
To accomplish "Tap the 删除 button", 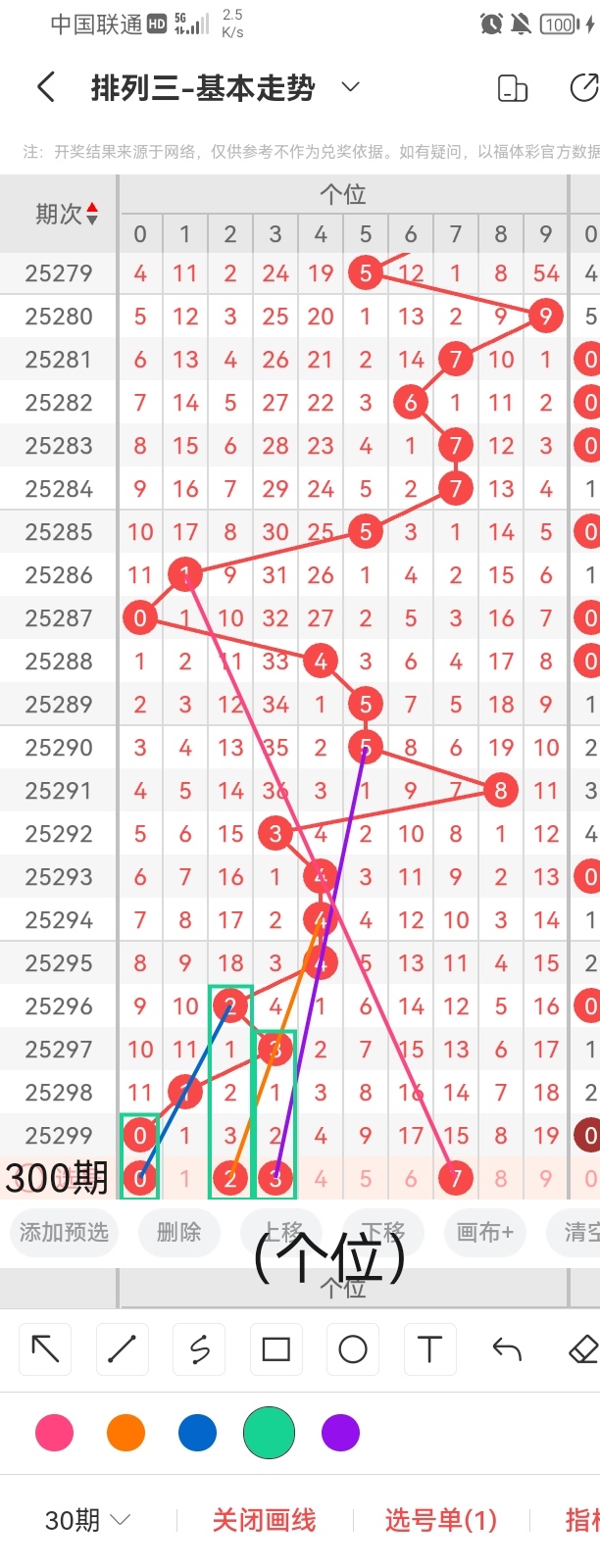I will tap(178, 1232).
